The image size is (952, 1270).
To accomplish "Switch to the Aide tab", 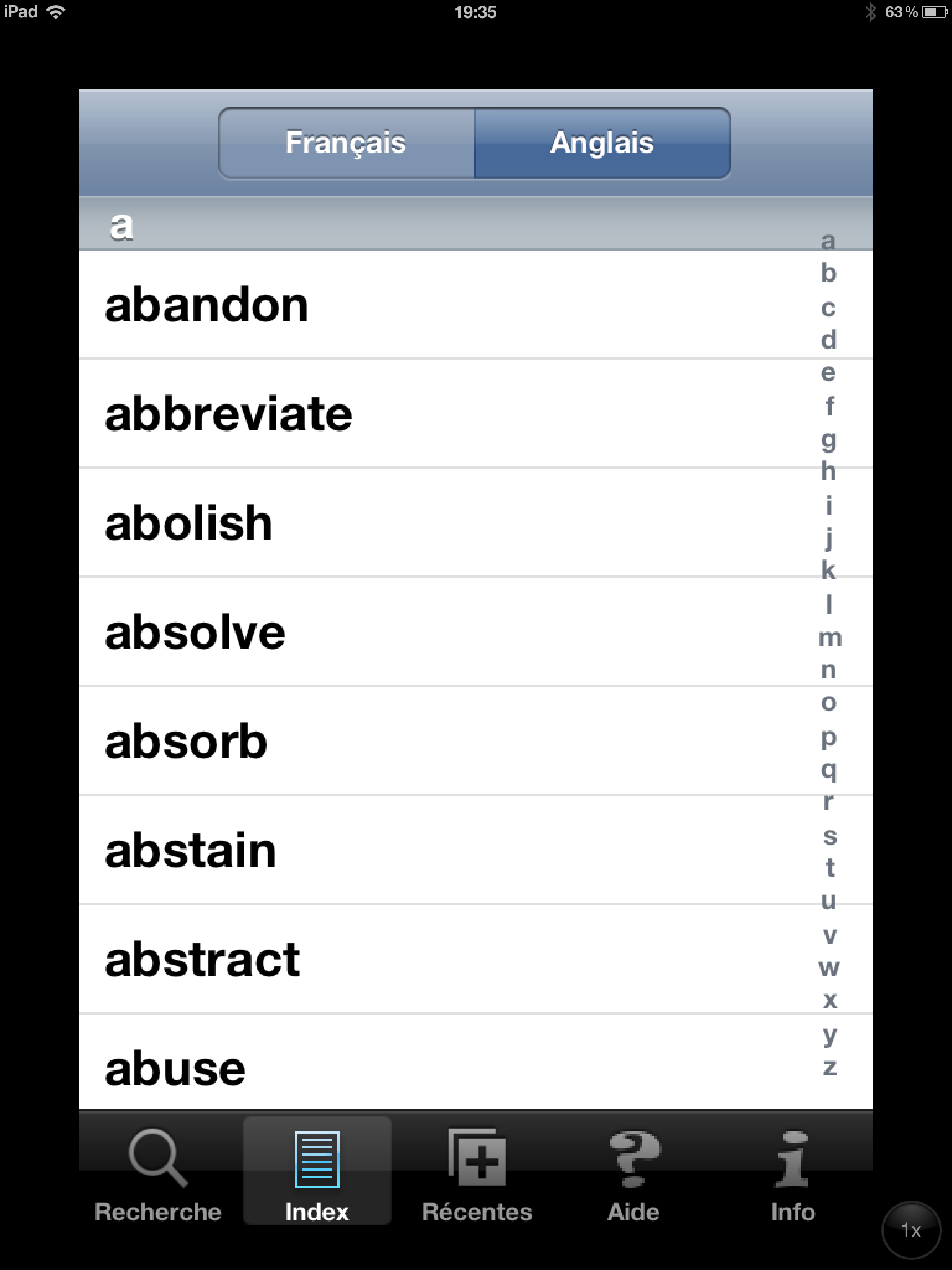I will tap(633, 1176).
